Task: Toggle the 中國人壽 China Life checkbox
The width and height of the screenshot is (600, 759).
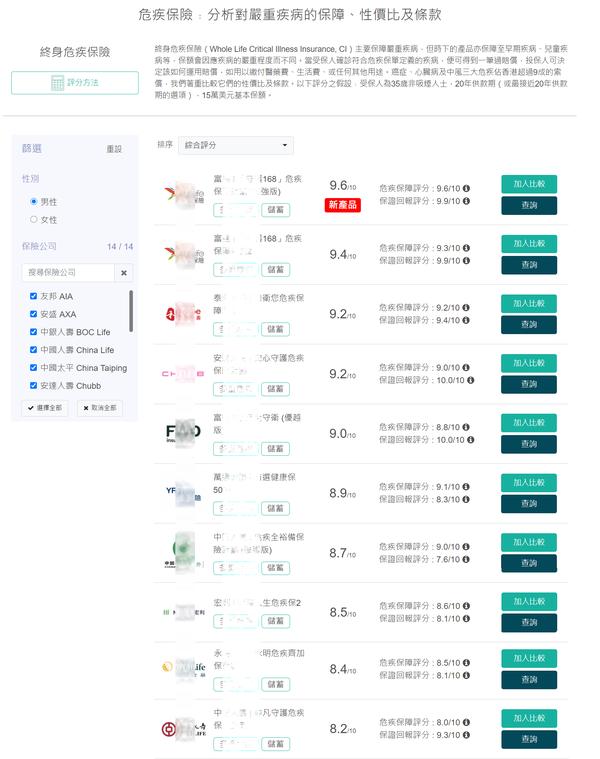Action: click(33, 350)
